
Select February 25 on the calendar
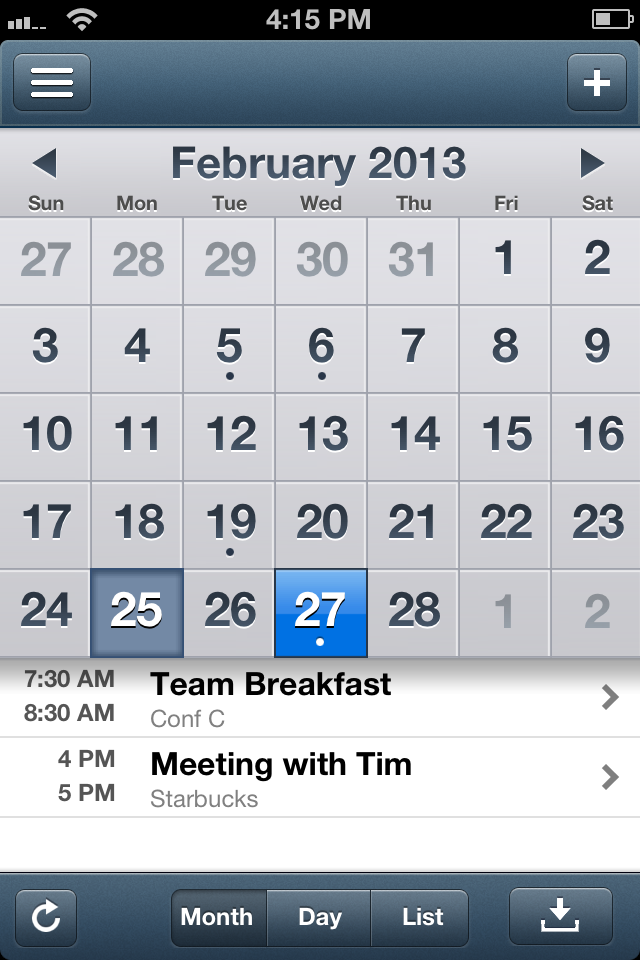(x=137, y=613)
